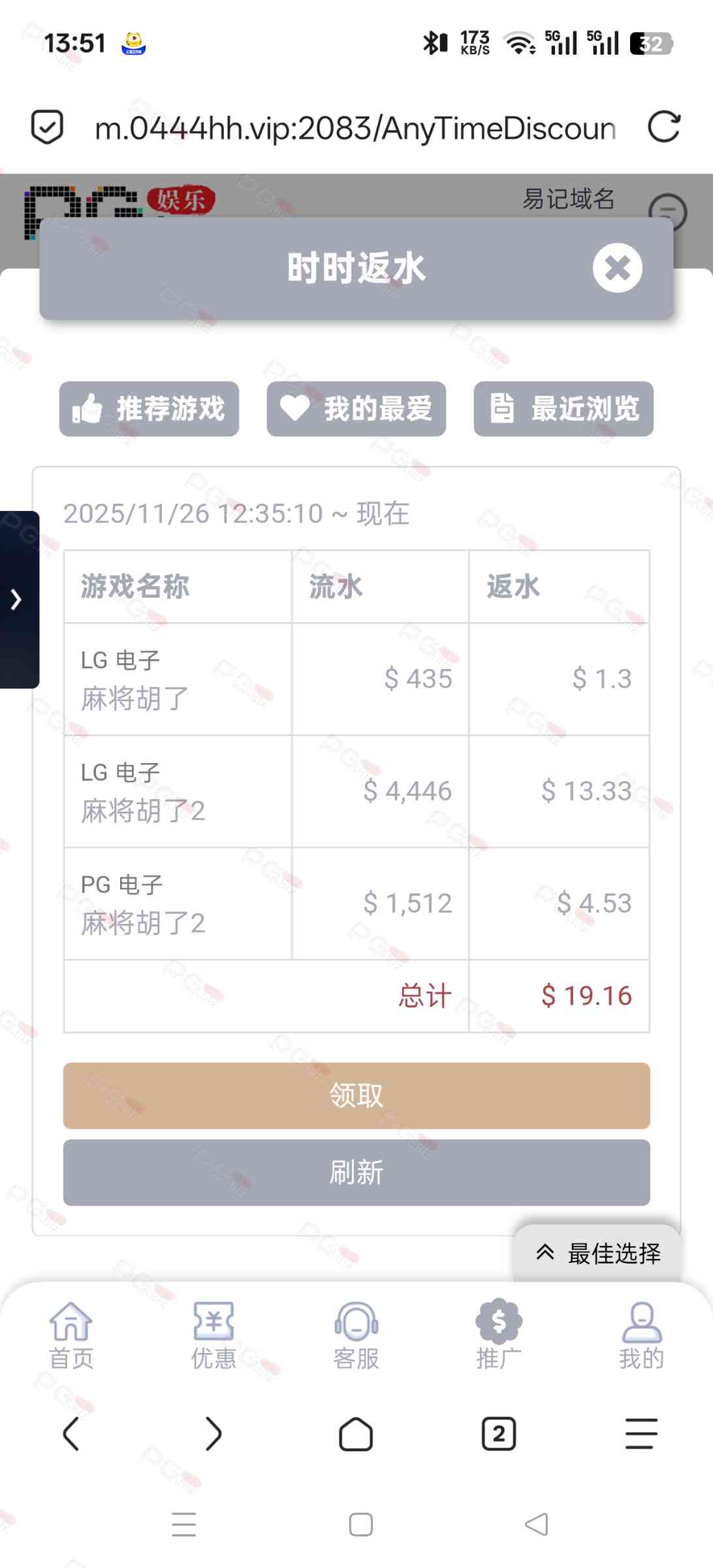Expand the left side drawer arrow

click(18, 599)
